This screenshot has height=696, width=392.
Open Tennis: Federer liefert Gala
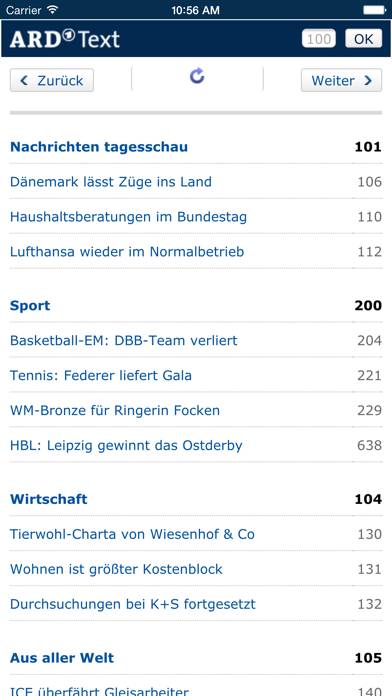click(x=196, y=376)
